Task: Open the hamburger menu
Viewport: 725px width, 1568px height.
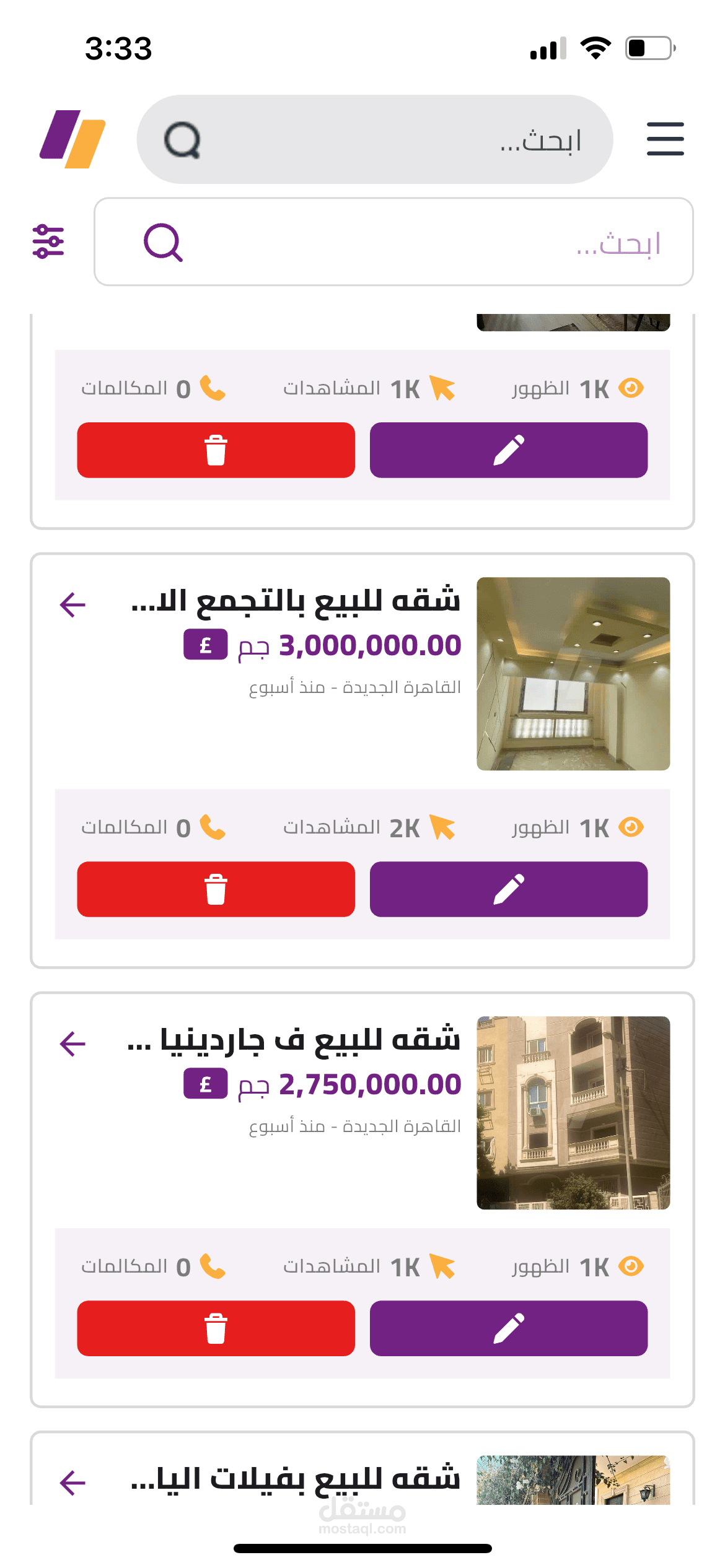Action: [x=665, y=139]
